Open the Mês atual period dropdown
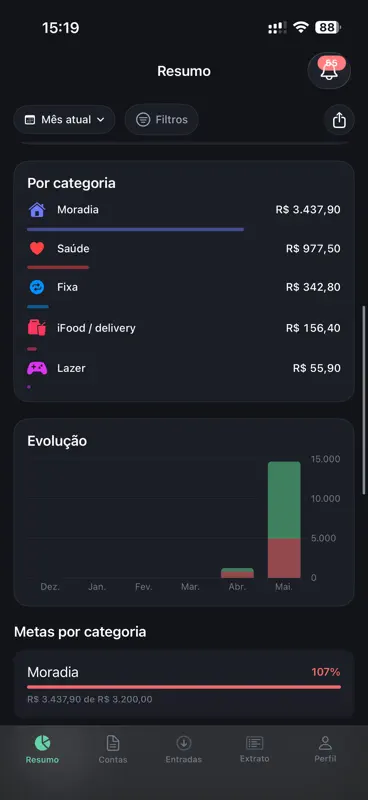 coord(64,119)
